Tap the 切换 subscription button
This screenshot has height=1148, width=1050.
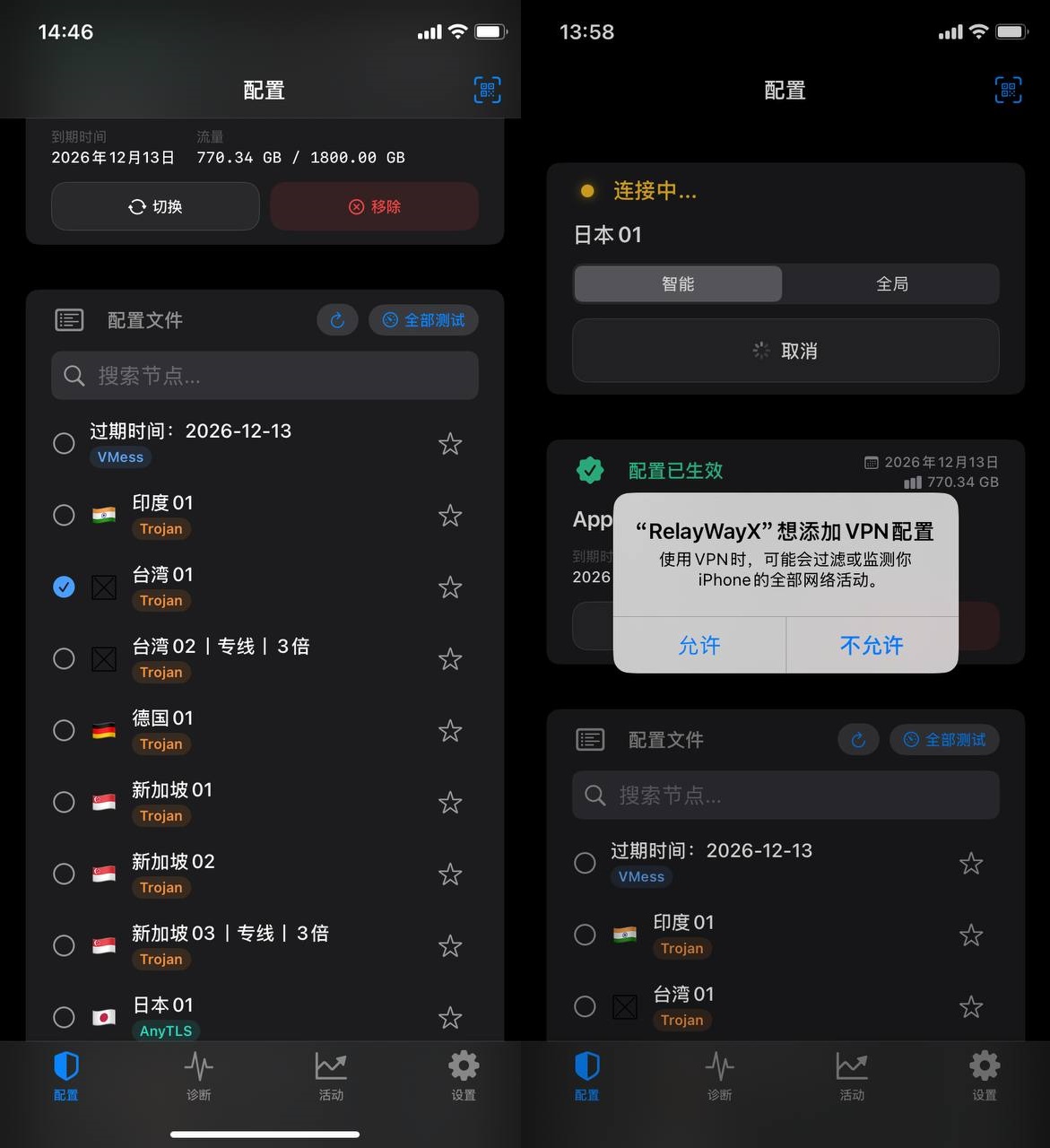[155, 206]
